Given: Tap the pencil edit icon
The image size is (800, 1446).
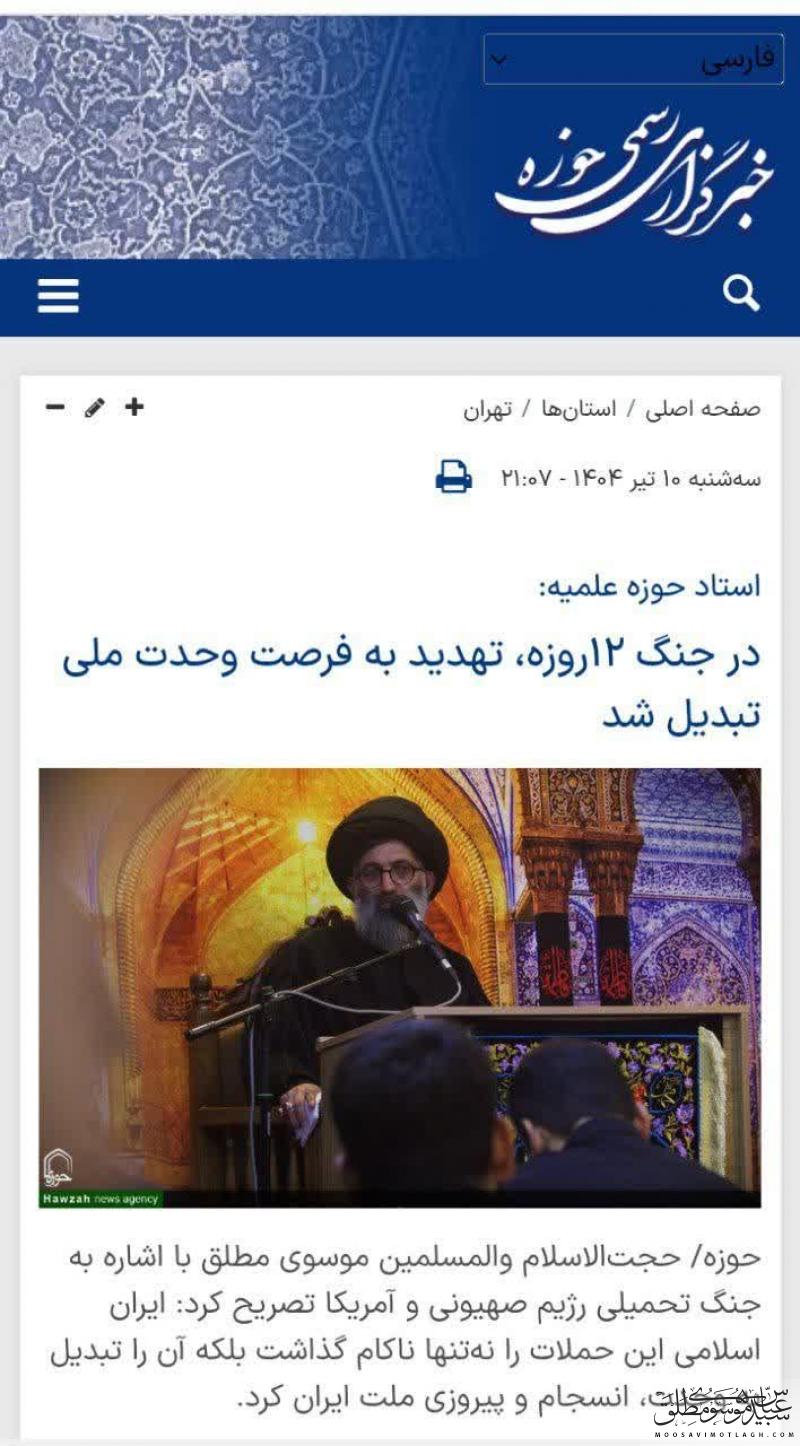Looking at the screenshot, I should (94, 407).
